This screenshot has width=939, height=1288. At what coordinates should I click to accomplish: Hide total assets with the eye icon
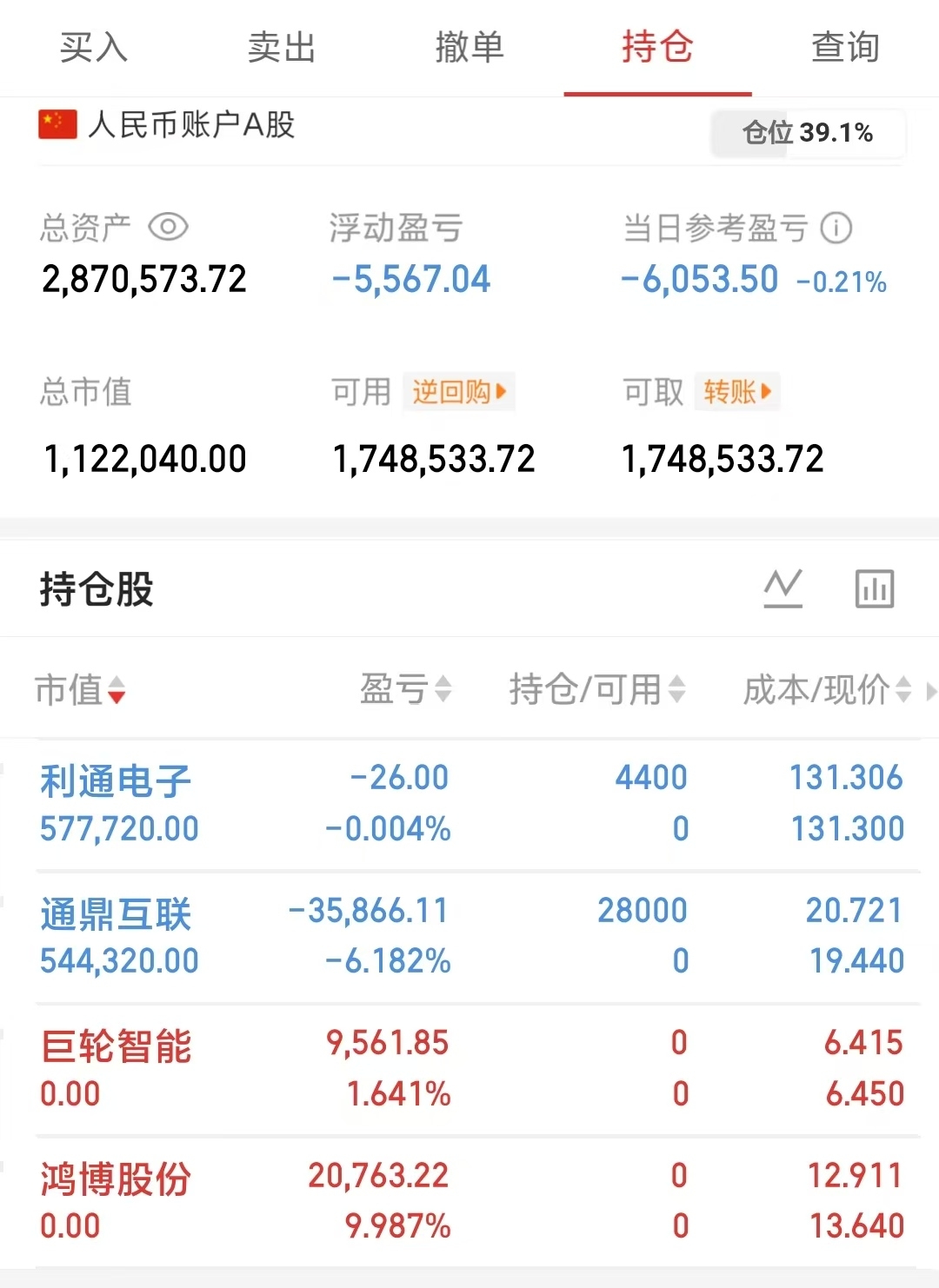tap(168, 228)
